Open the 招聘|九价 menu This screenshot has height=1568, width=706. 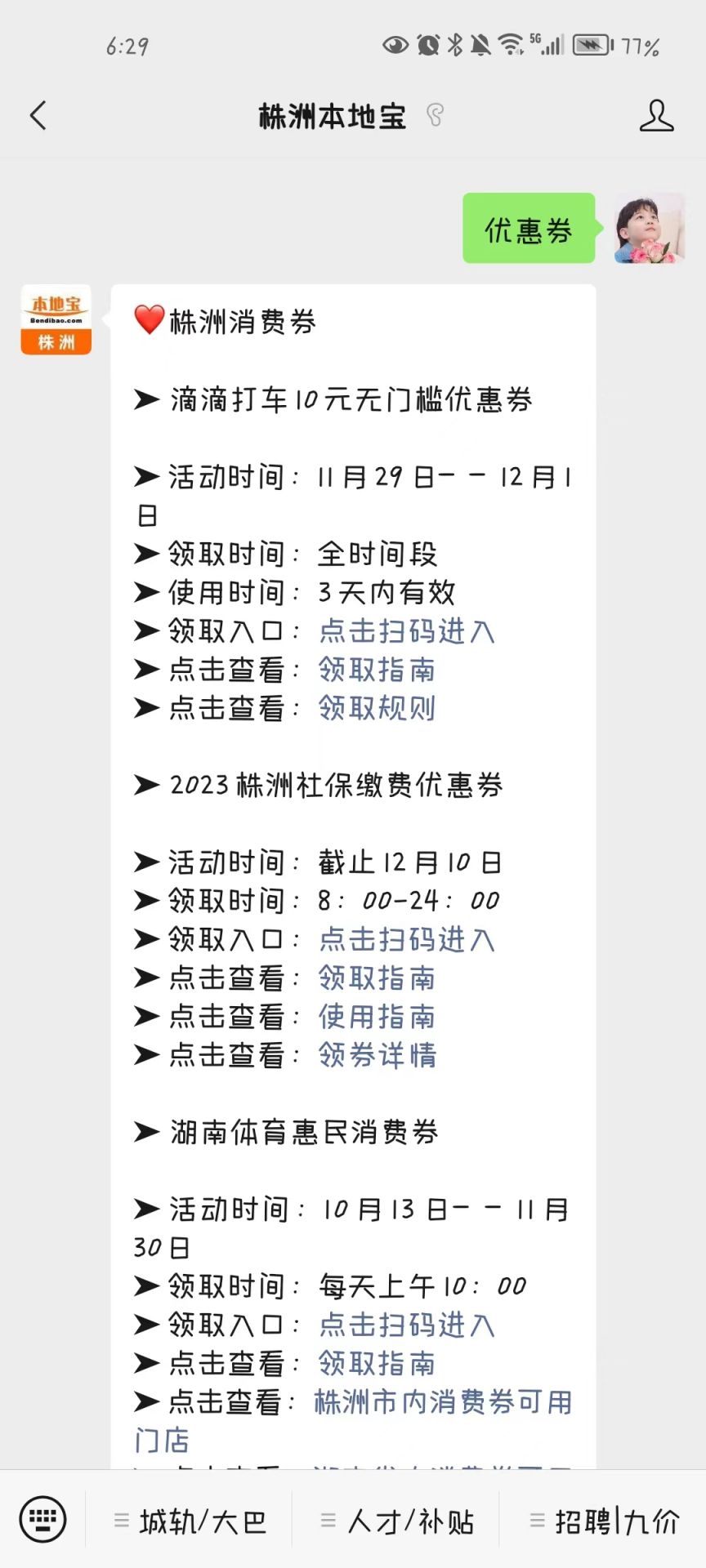click(605, 1521)
